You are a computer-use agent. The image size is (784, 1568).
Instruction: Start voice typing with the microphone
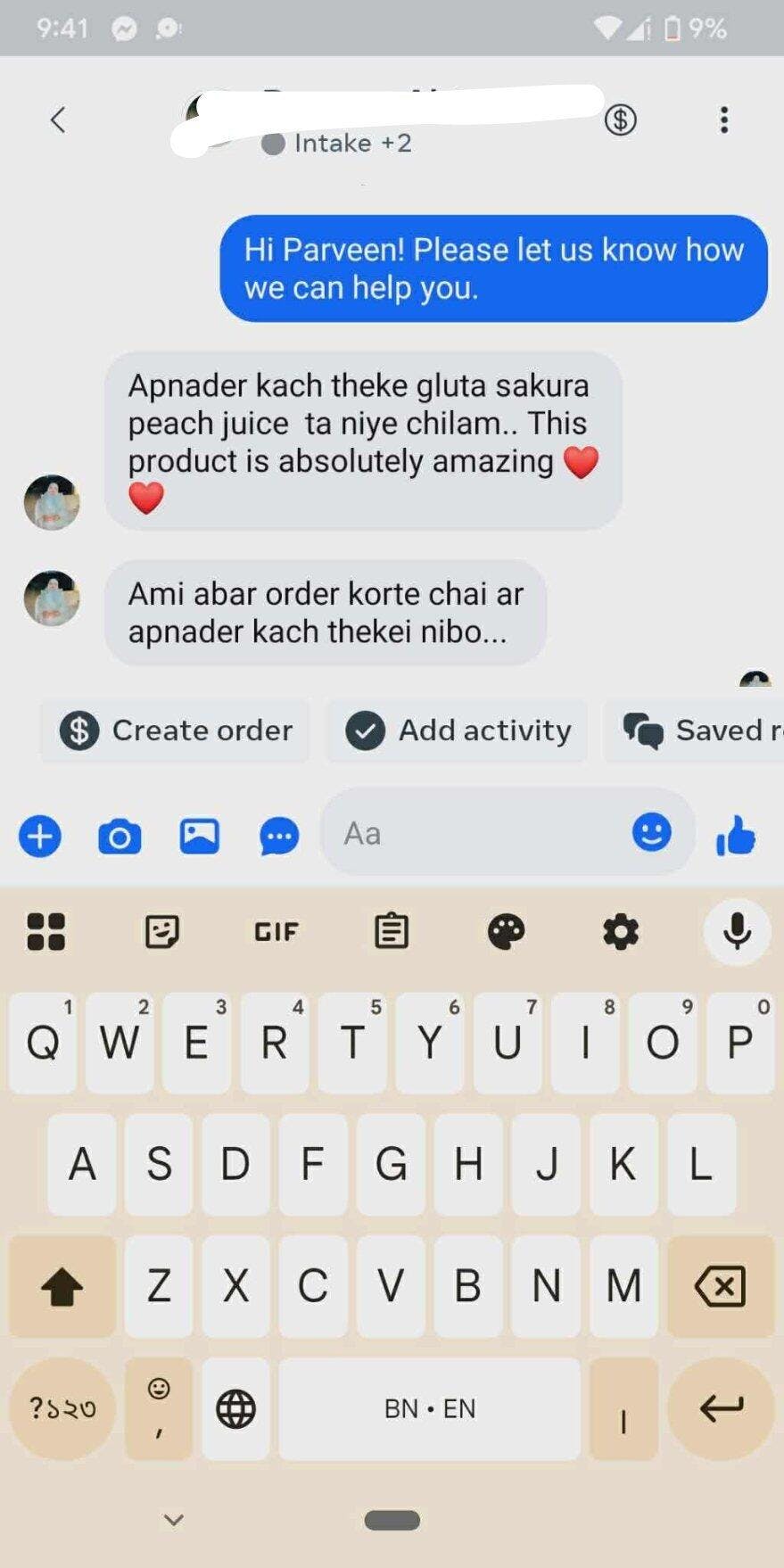(737, 932)
